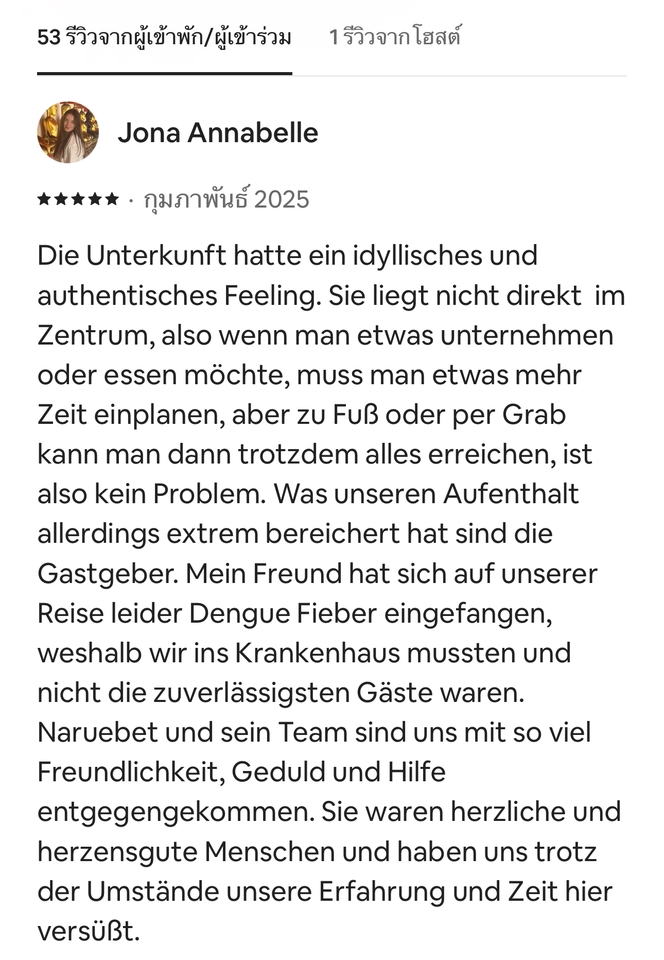Image resolution: width=664 pixels, height=960 pixels.
Task: Switch to the 1 host review tab
Action: click(394, 38)
